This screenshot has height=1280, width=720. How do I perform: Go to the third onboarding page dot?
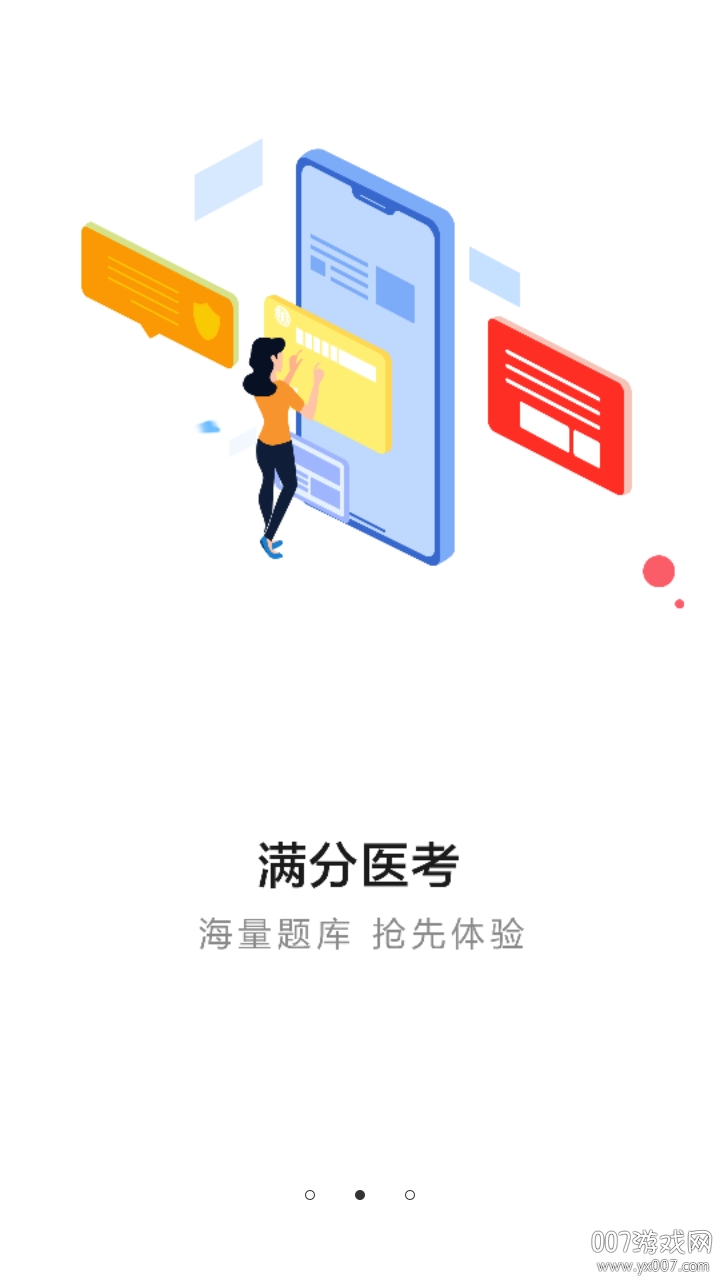click(x=410, y=1195)
